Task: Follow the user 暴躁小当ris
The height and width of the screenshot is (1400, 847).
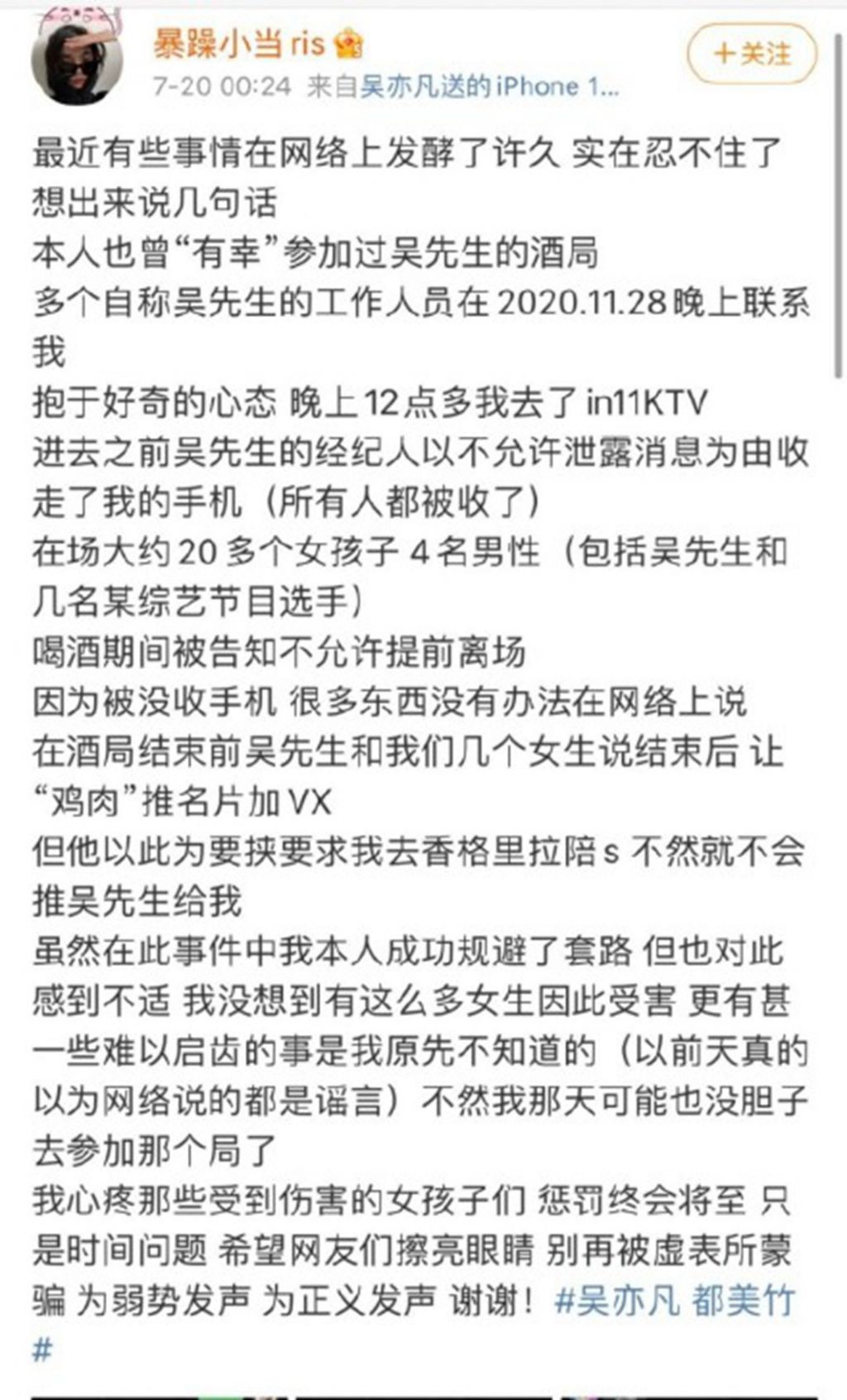Action: click(x=752, y=55)
